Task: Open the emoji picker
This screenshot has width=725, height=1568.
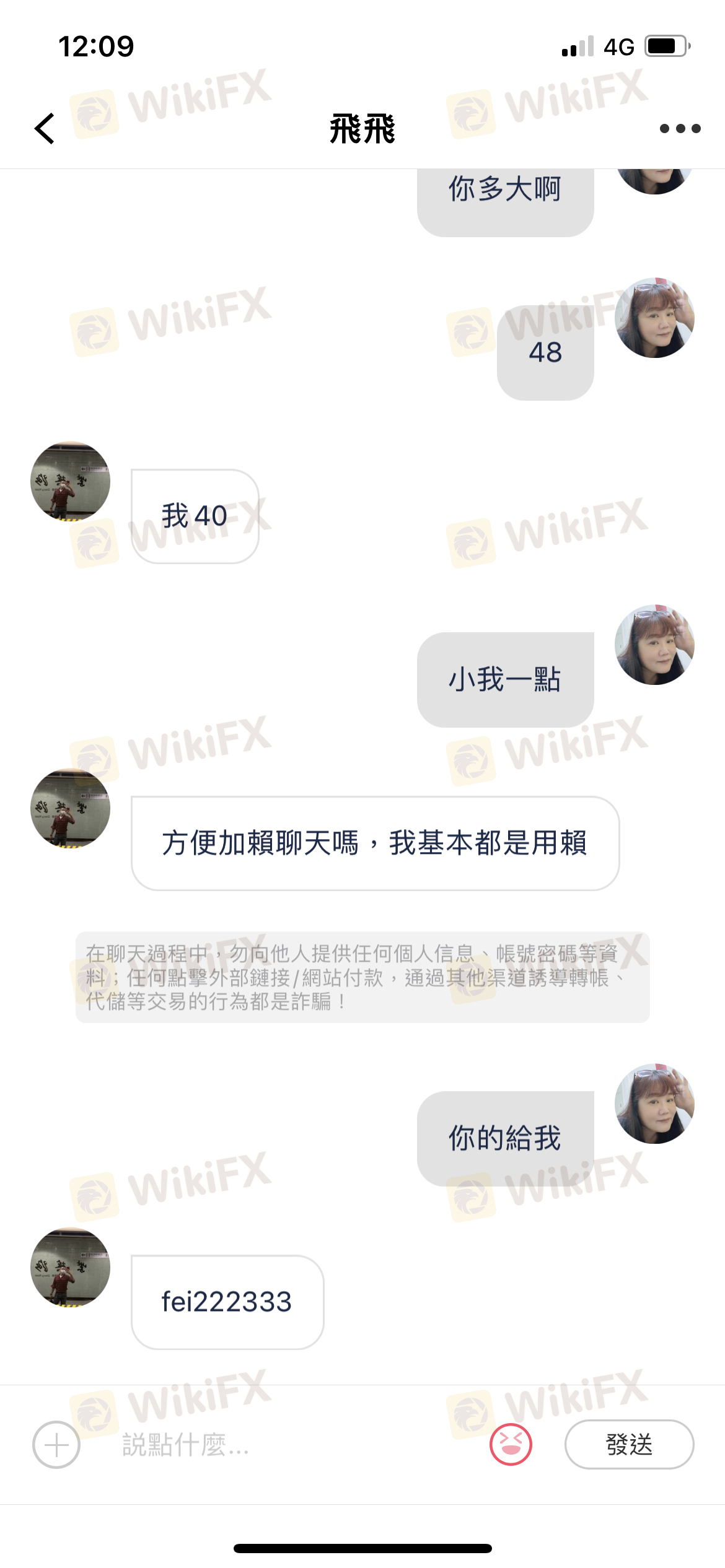Action: coord(511,1445)
